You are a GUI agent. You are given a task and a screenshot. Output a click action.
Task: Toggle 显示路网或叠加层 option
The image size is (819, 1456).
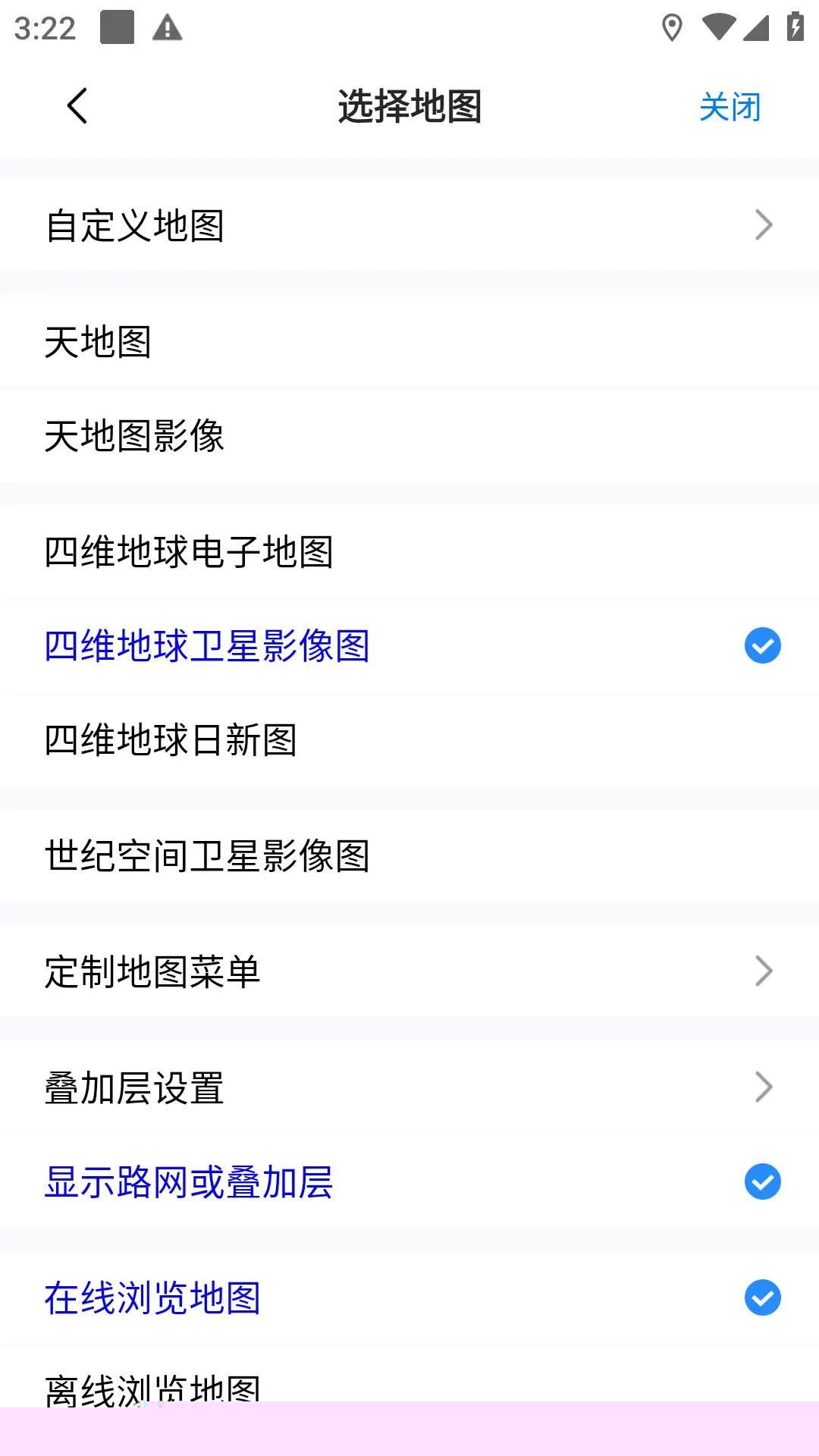[x=409, y=1181]
